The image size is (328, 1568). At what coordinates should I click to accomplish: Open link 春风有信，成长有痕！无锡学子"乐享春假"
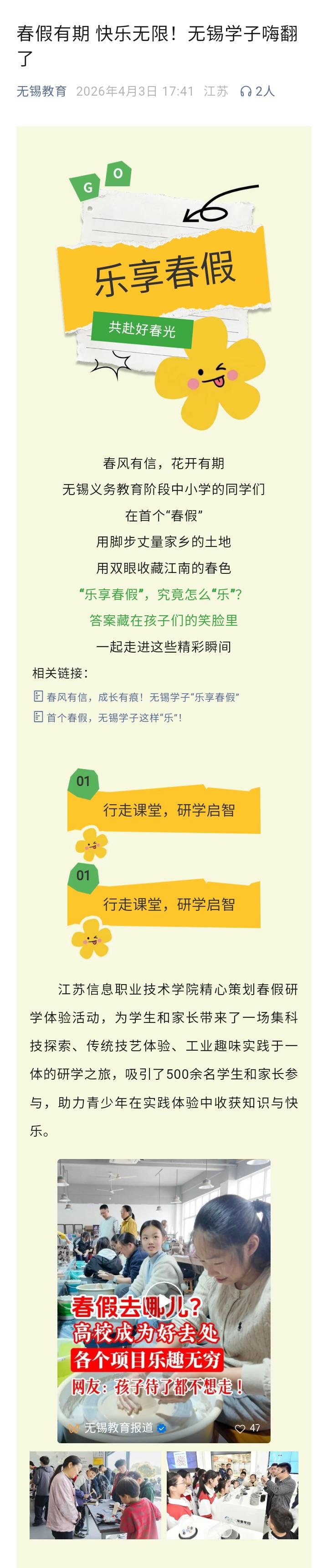click(x=143, y=697)
